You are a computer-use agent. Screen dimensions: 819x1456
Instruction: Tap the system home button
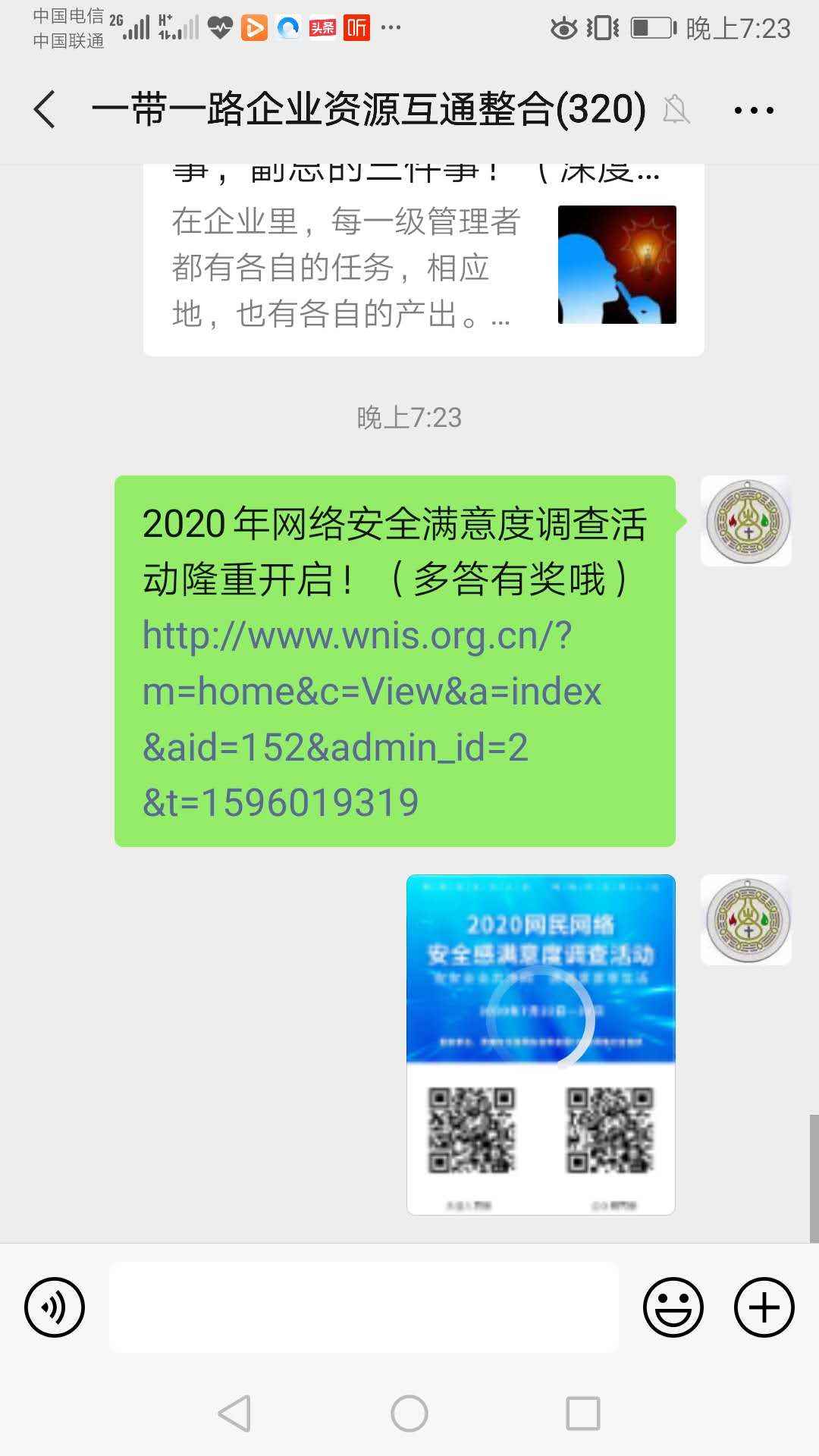click(409, 1414)
